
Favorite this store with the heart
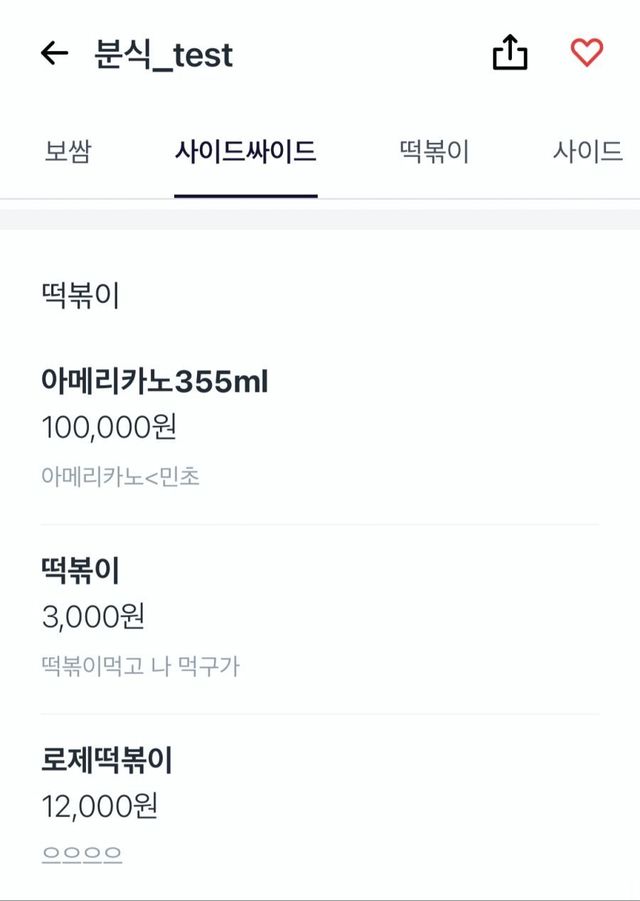click(587, 53)
